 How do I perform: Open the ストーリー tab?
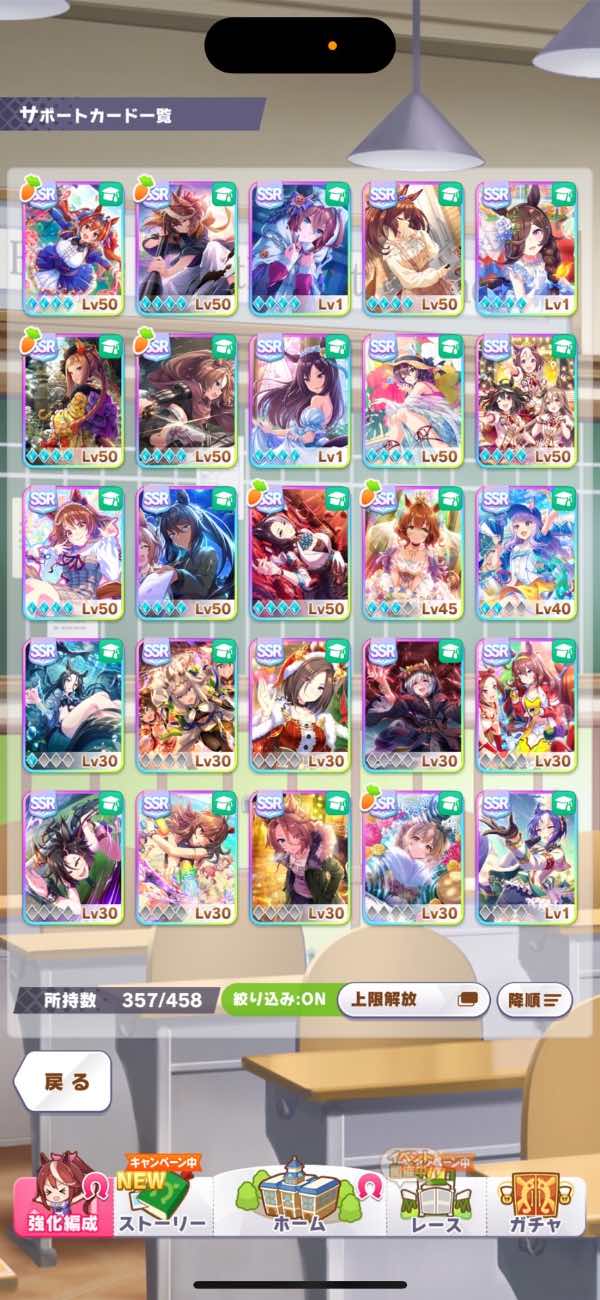pos(162,1205)
